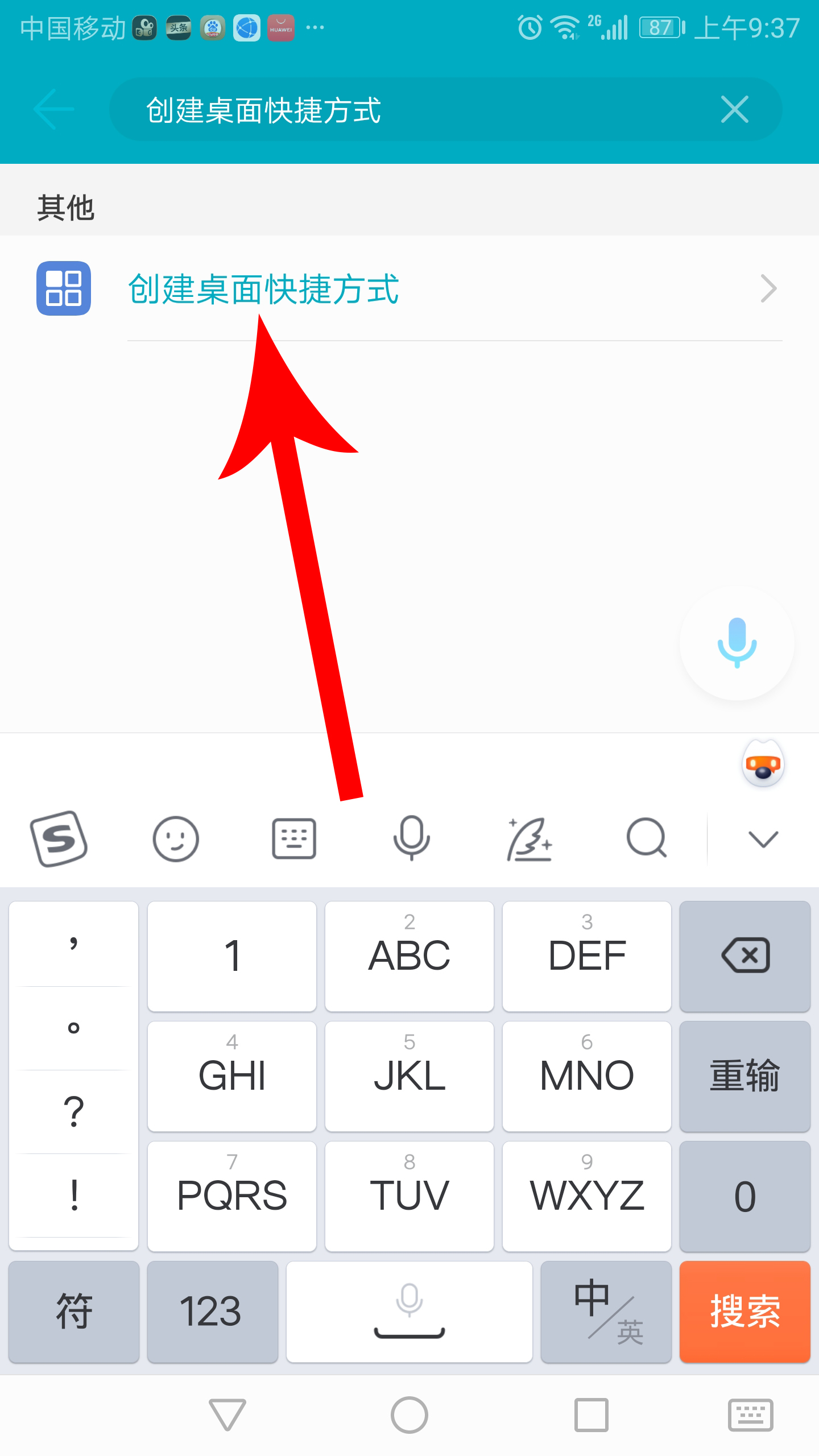Open handwriting input with the quill icon
The height and width of the screenshot is (1456, 819).
530,838
